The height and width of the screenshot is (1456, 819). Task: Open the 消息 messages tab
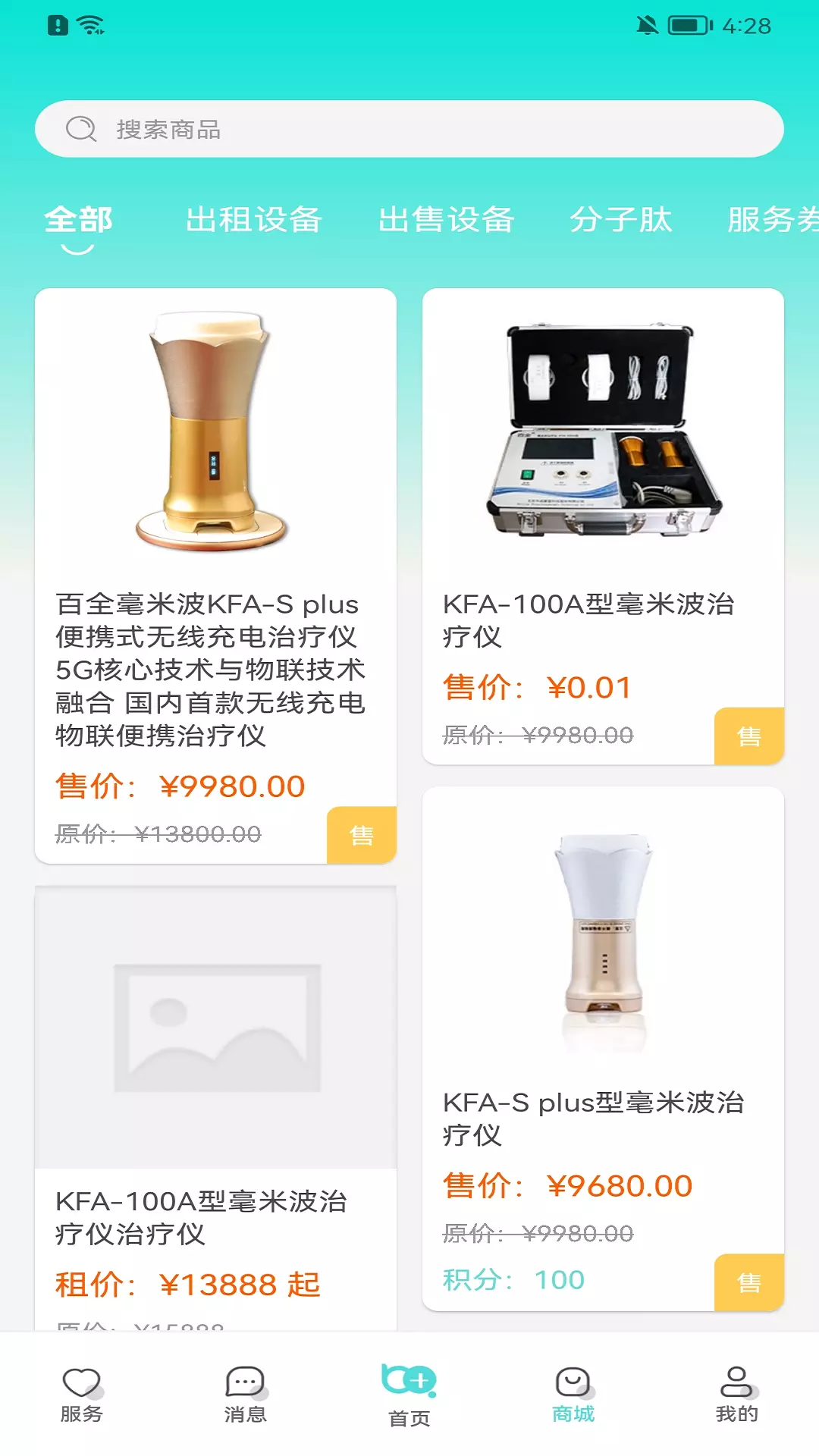[x=246, y=1395]
